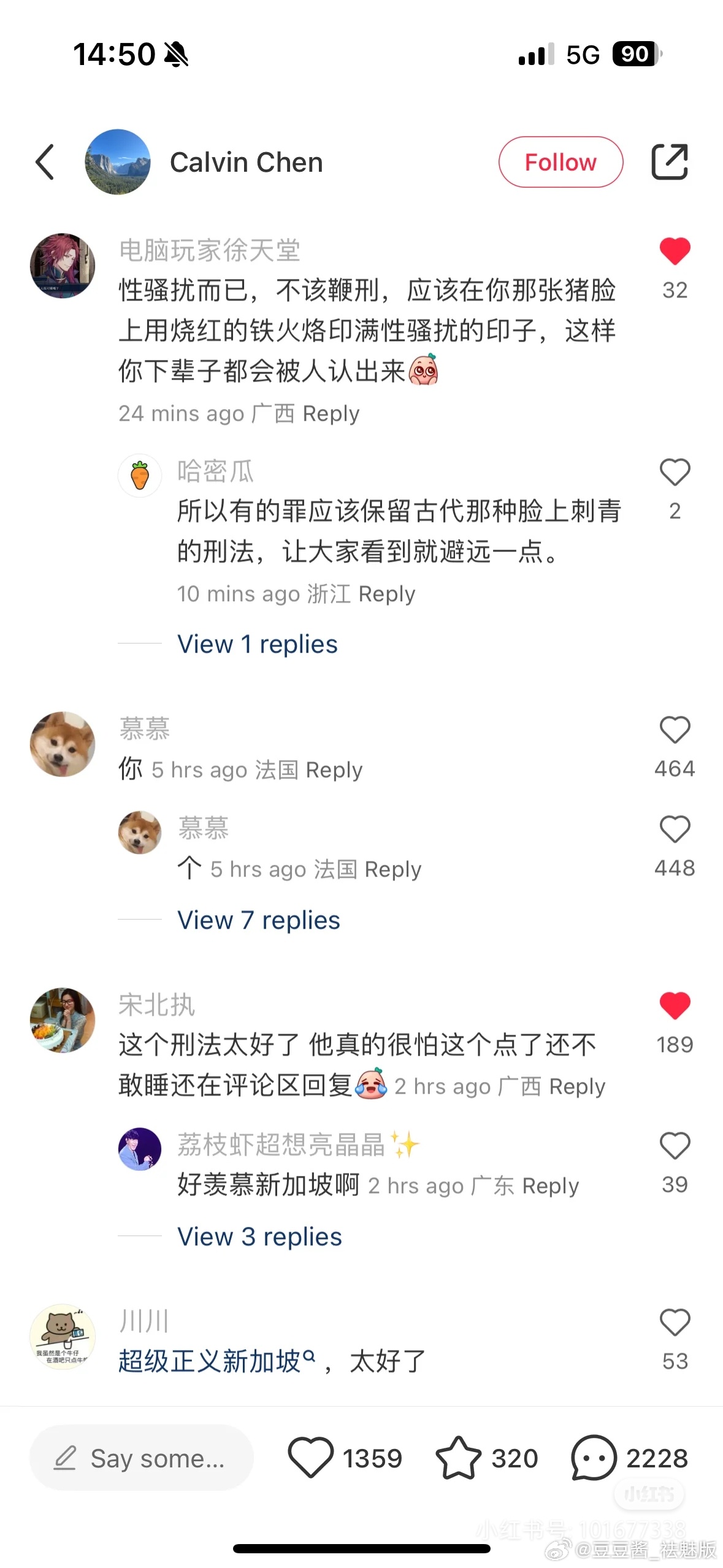Screen dimensions: 723x1568
Task: Reply to 电脑玩家徐天堂's comment
Action: point(331,414)
